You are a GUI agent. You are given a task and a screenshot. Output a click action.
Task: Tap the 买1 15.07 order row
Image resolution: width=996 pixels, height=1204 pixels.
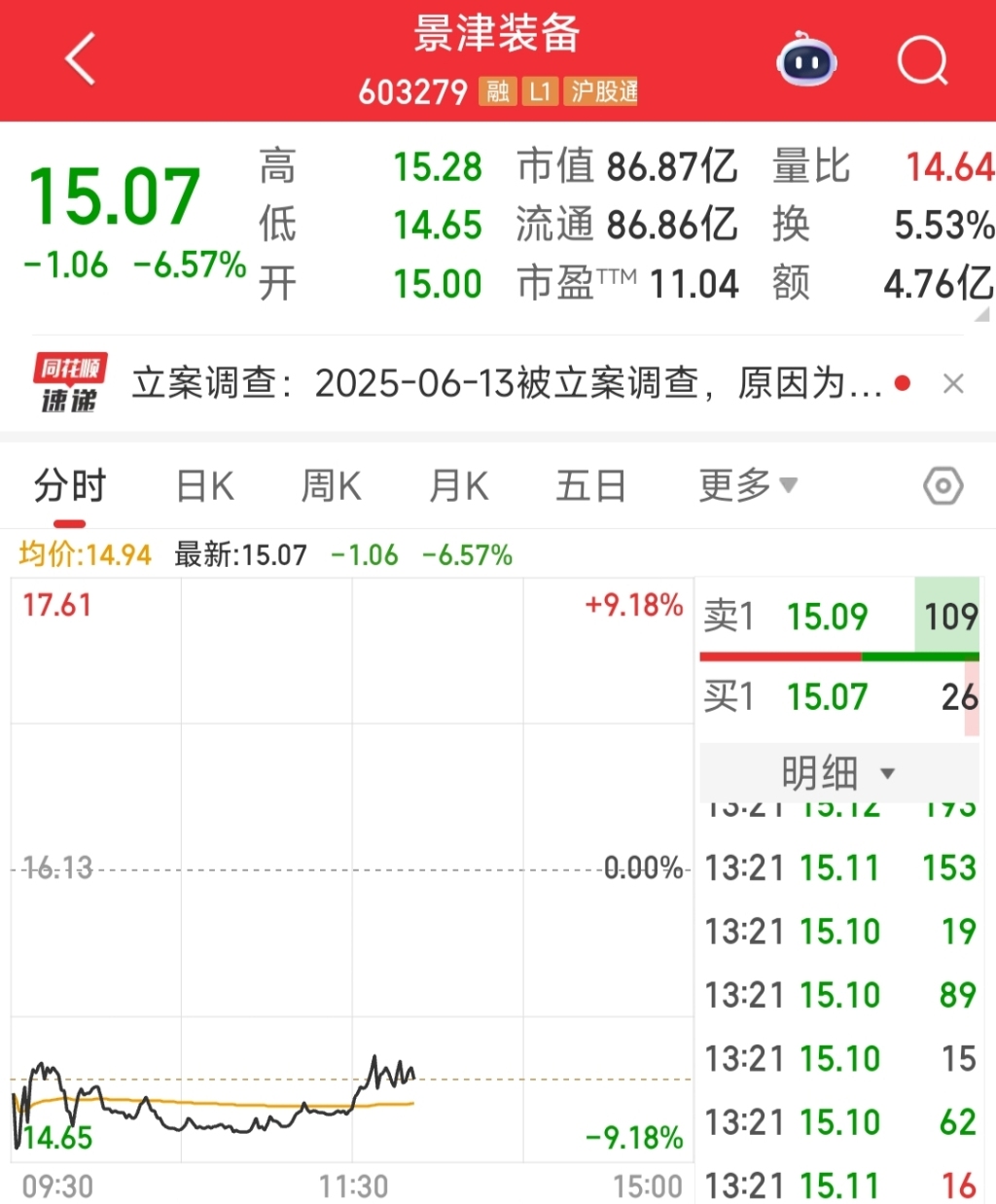click(838, 696)
